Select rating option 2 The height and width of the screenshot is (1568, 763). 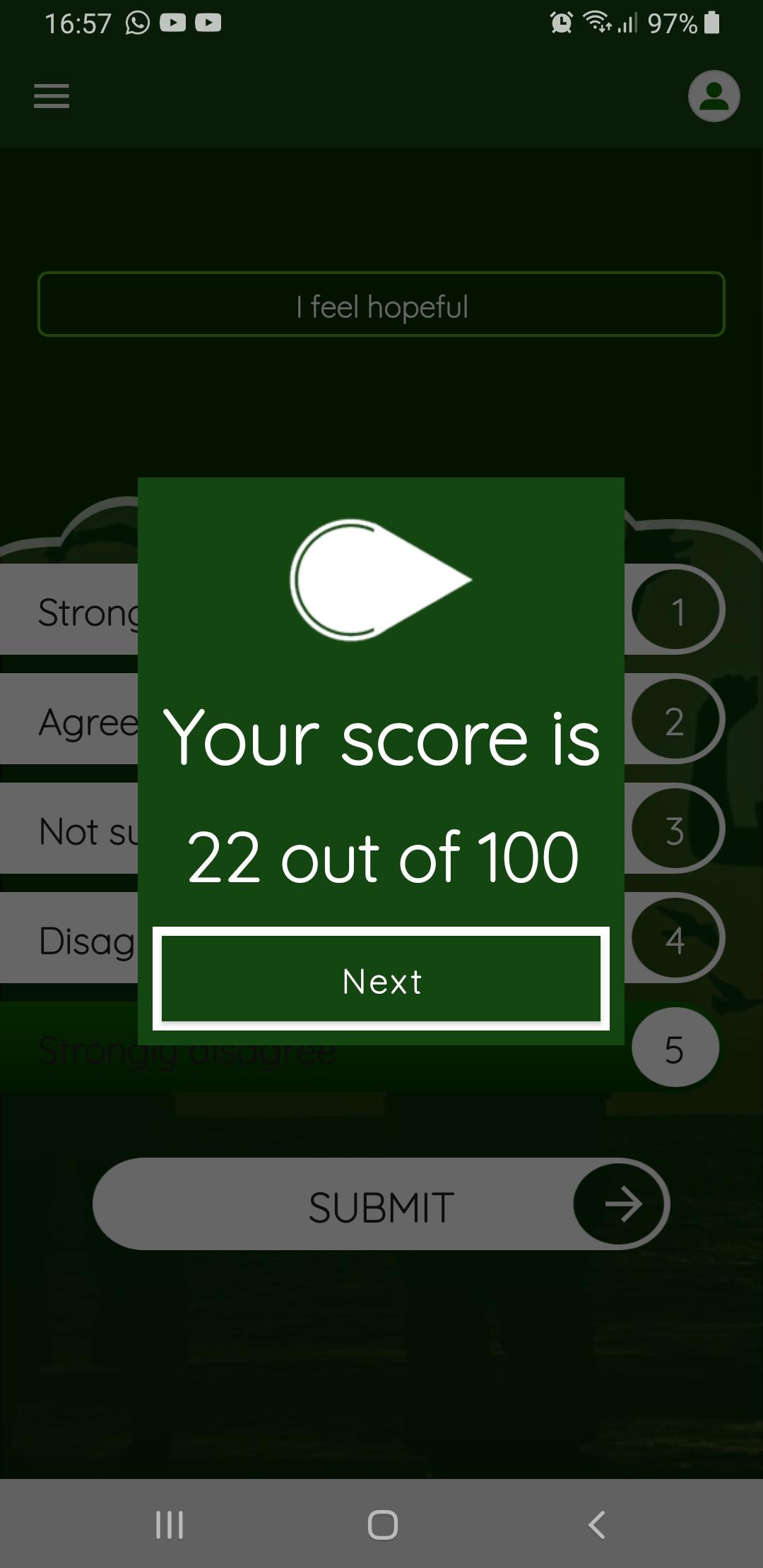677,720
